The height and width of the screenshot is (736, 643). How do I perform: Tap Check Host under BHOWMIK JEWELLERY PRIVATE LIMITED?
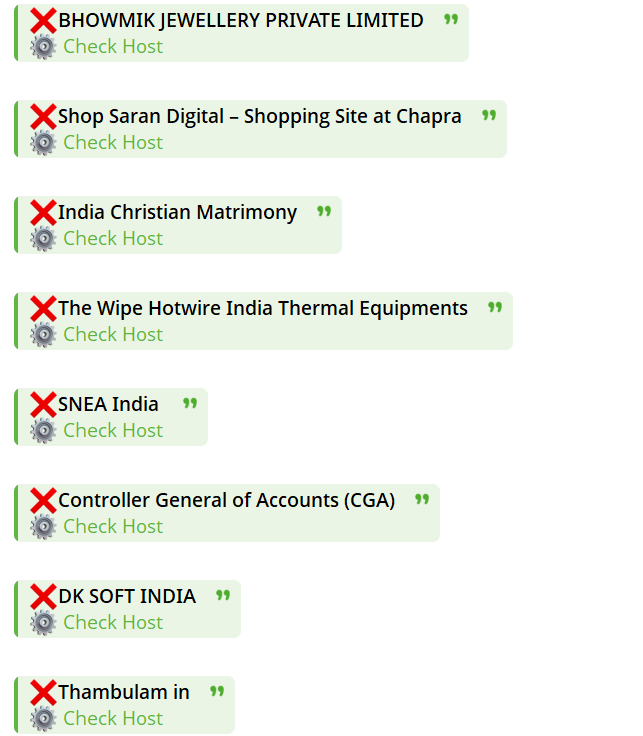tap(112, 46)
